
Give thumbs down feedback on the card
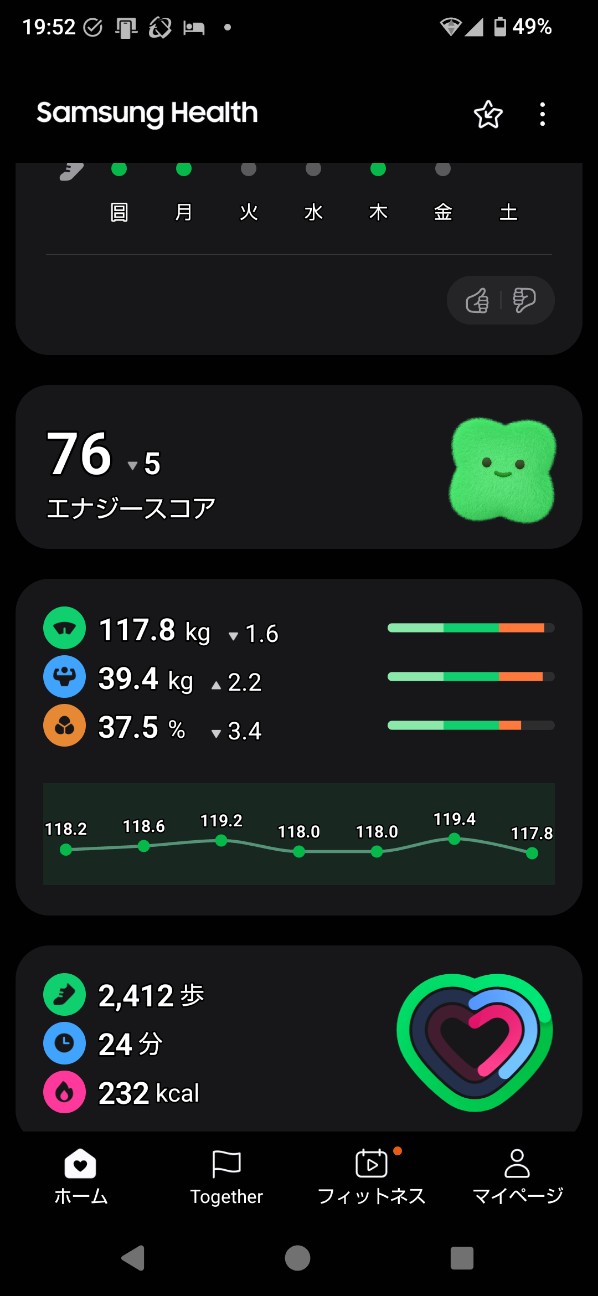point(524,300)
